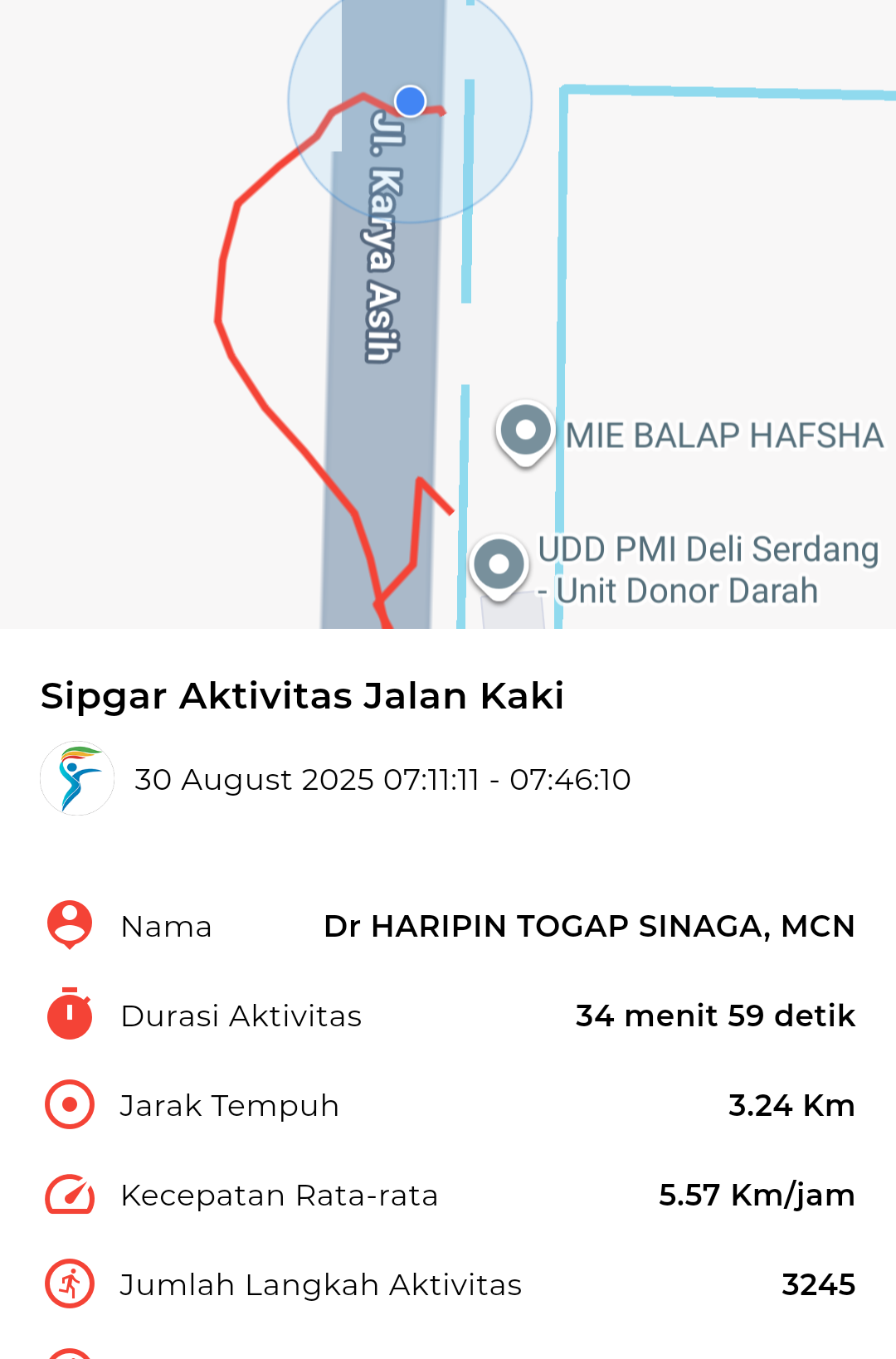
Task: Open the UDD PMI Deli Serdang map pin
Action: click(x=499, y=566)
